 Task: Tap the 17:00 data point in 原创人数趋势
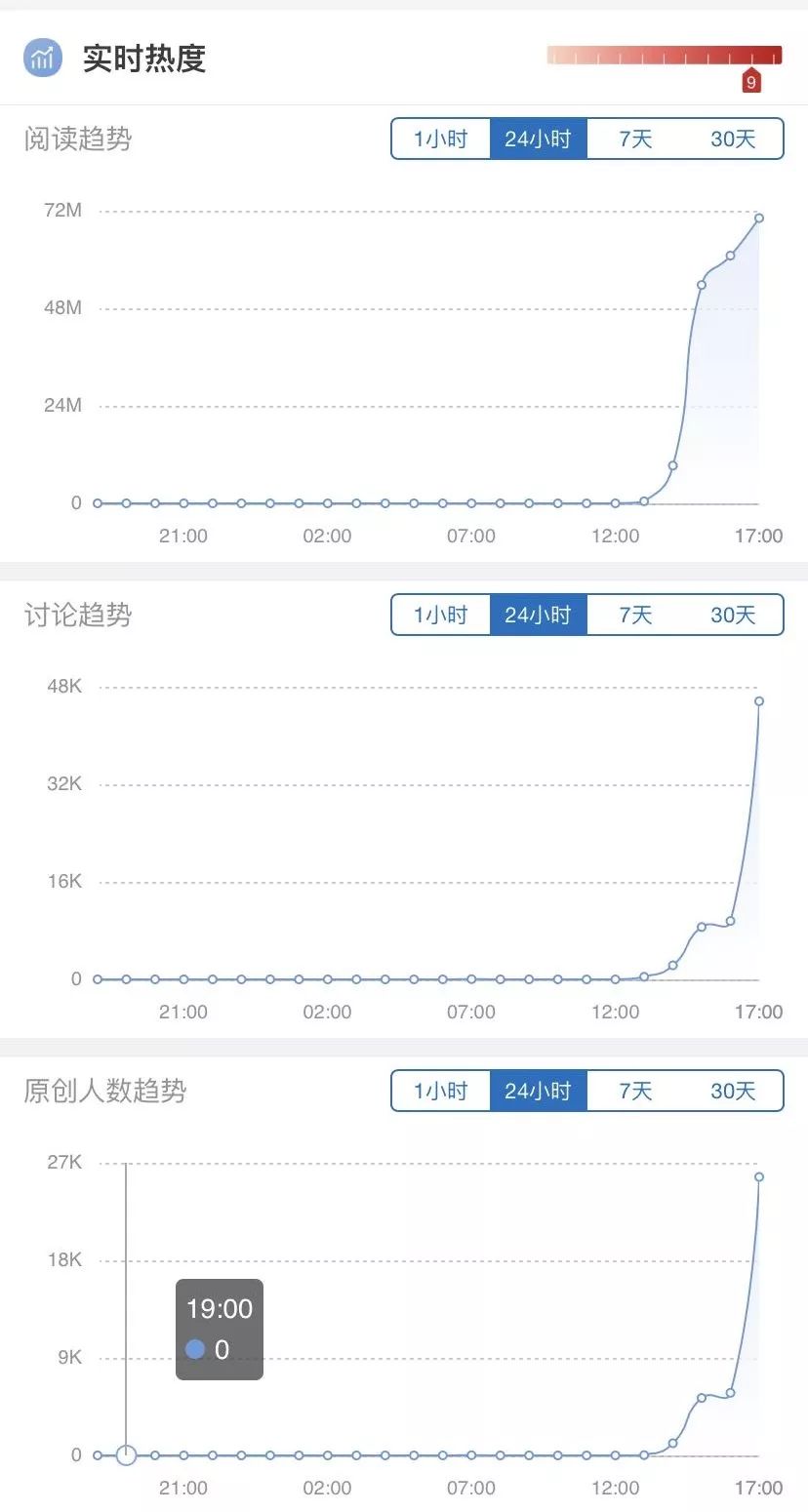759,1176
